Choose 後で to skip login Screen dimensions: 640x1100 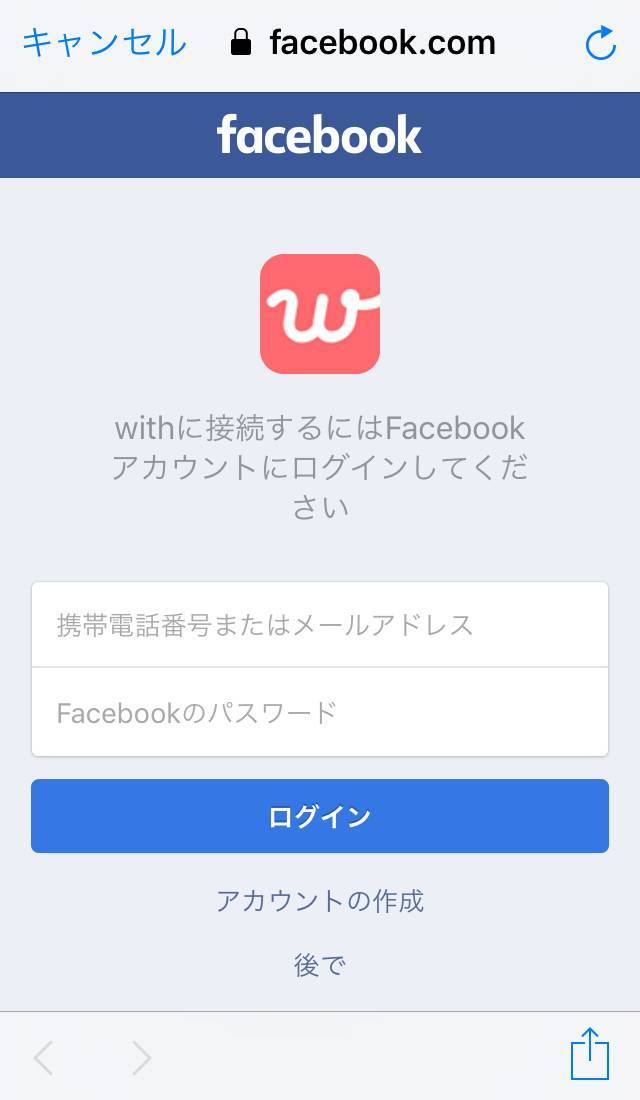(320, 965)
